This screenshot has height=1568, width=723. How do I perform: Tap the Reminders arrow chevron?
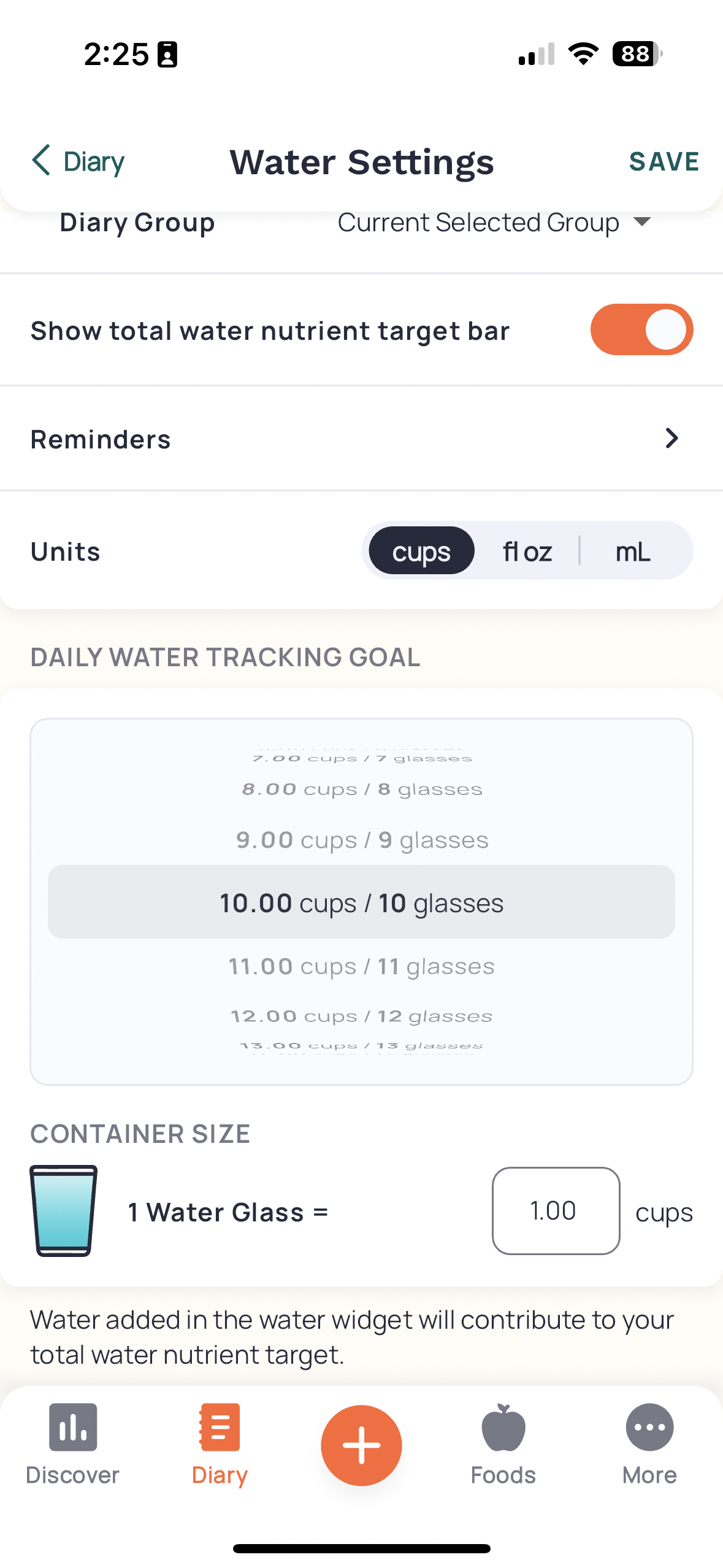pyautogui.click(x=672, y=438)
